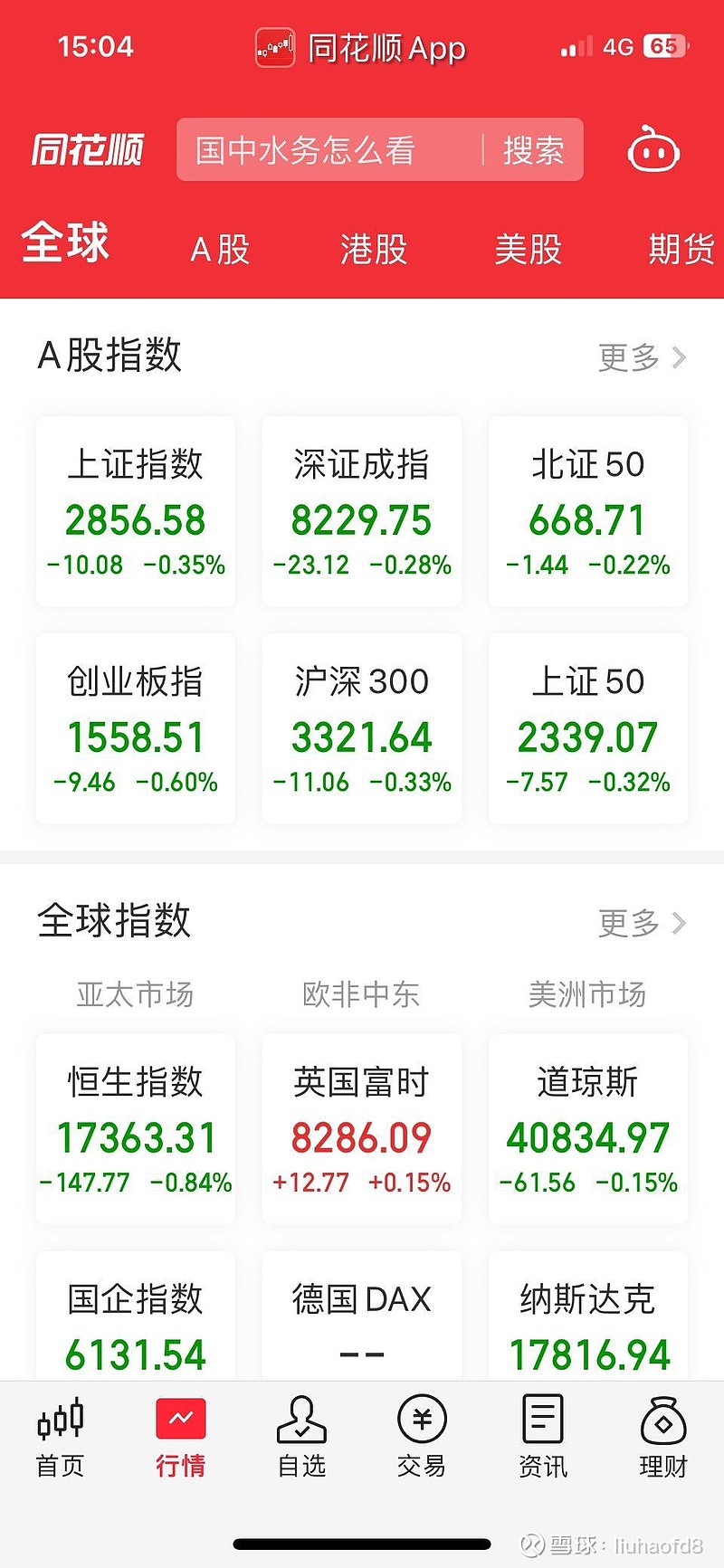Switch to the A股 tab
The height and width of the screenshot is (1568, 724).
[x=218, y=249]
